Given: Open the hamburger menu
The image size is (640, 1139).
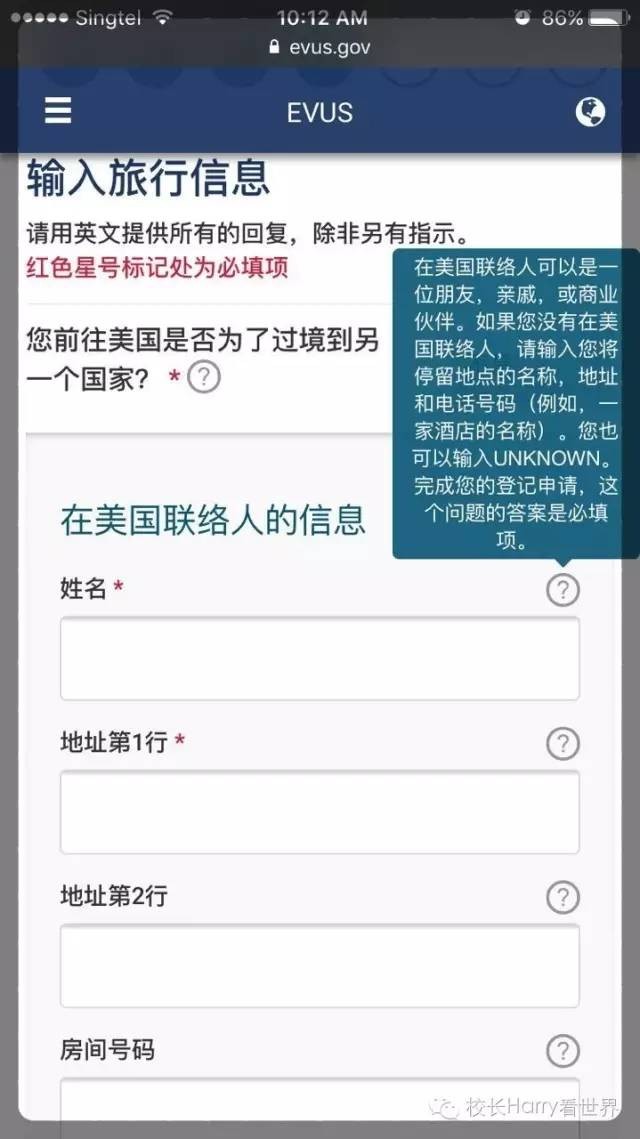Looking at the screenshot, I should tap(58, 111).
